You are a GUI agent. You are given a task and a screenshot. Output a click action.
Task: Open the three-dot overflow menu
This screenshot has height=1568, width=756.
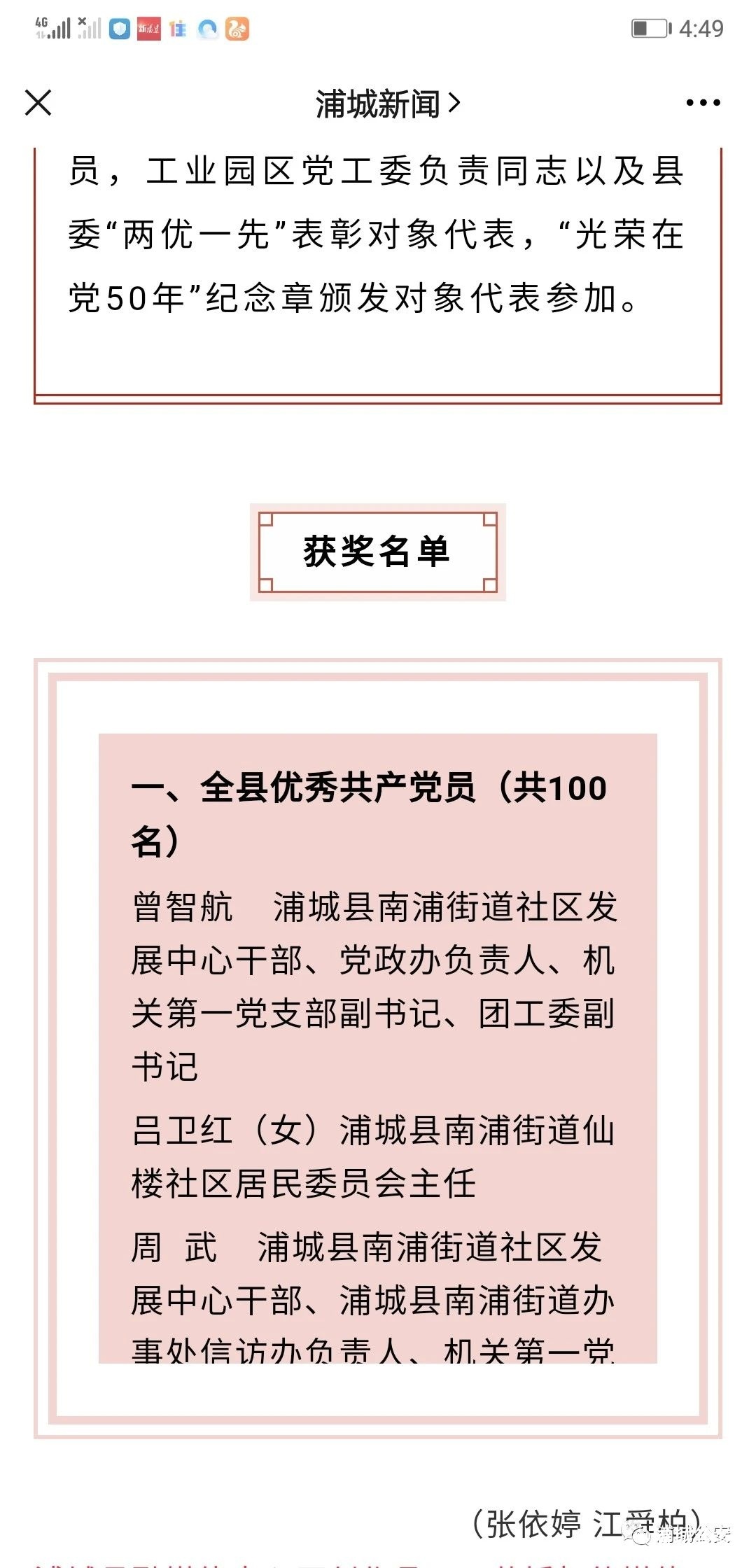(x=703, y=103)
